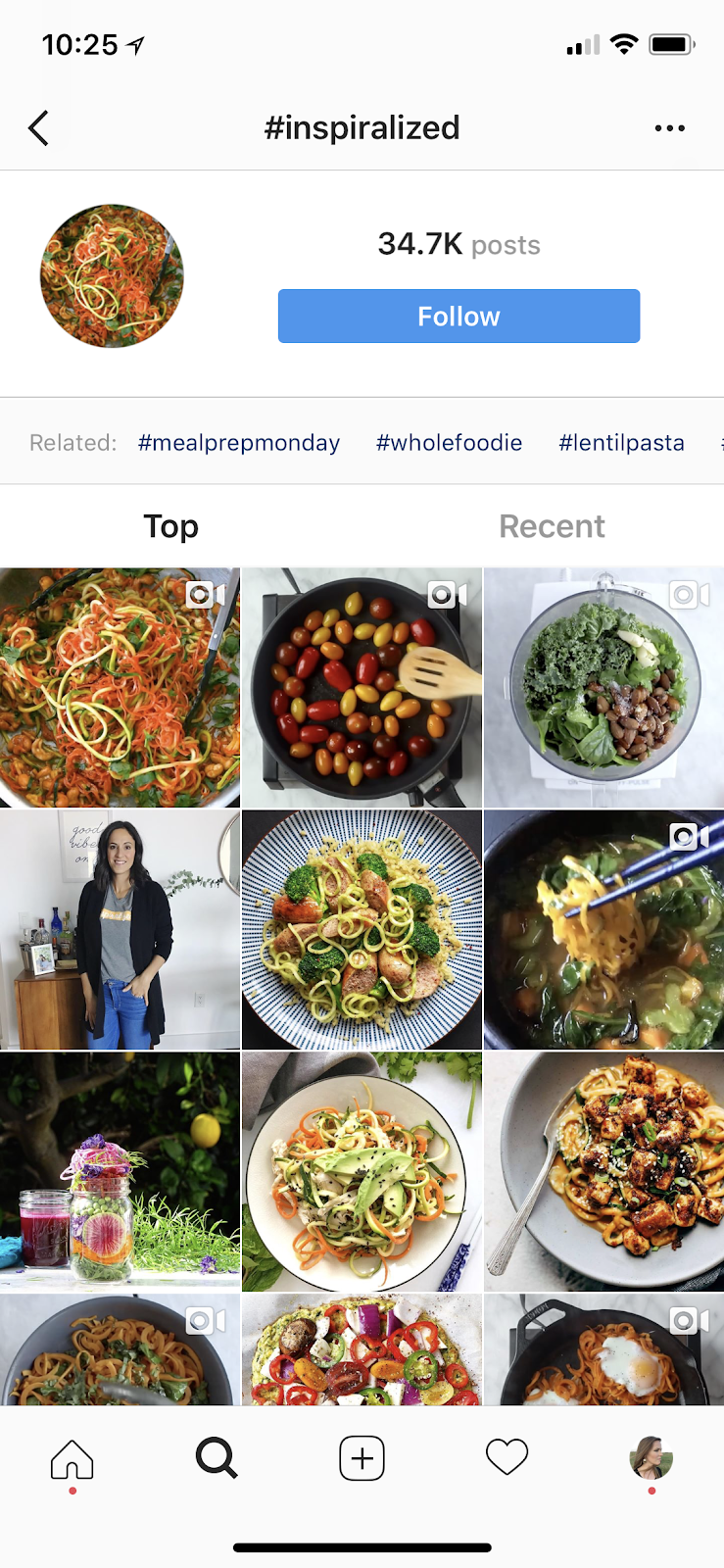The width and height of the screenshot is (724, 1568).
Task: Go to the Home feed tab
Action: (x=72, y=1459)
